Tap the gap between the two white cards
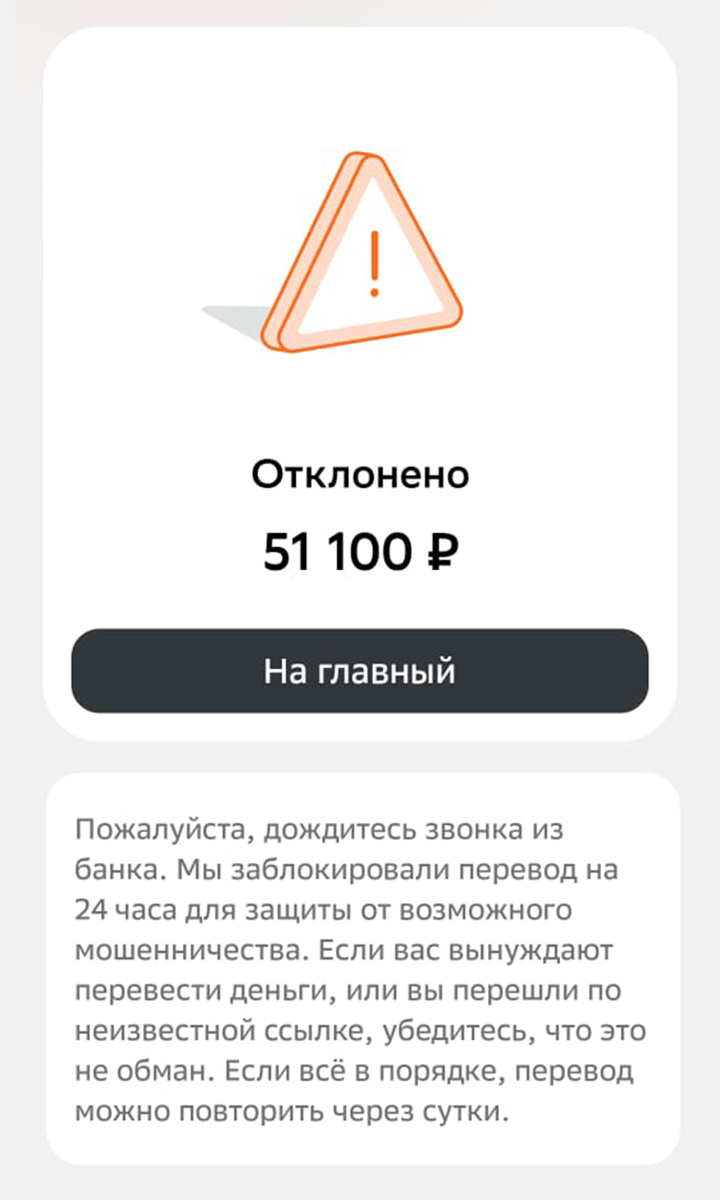720x1200 pixels. pos(360,758)
